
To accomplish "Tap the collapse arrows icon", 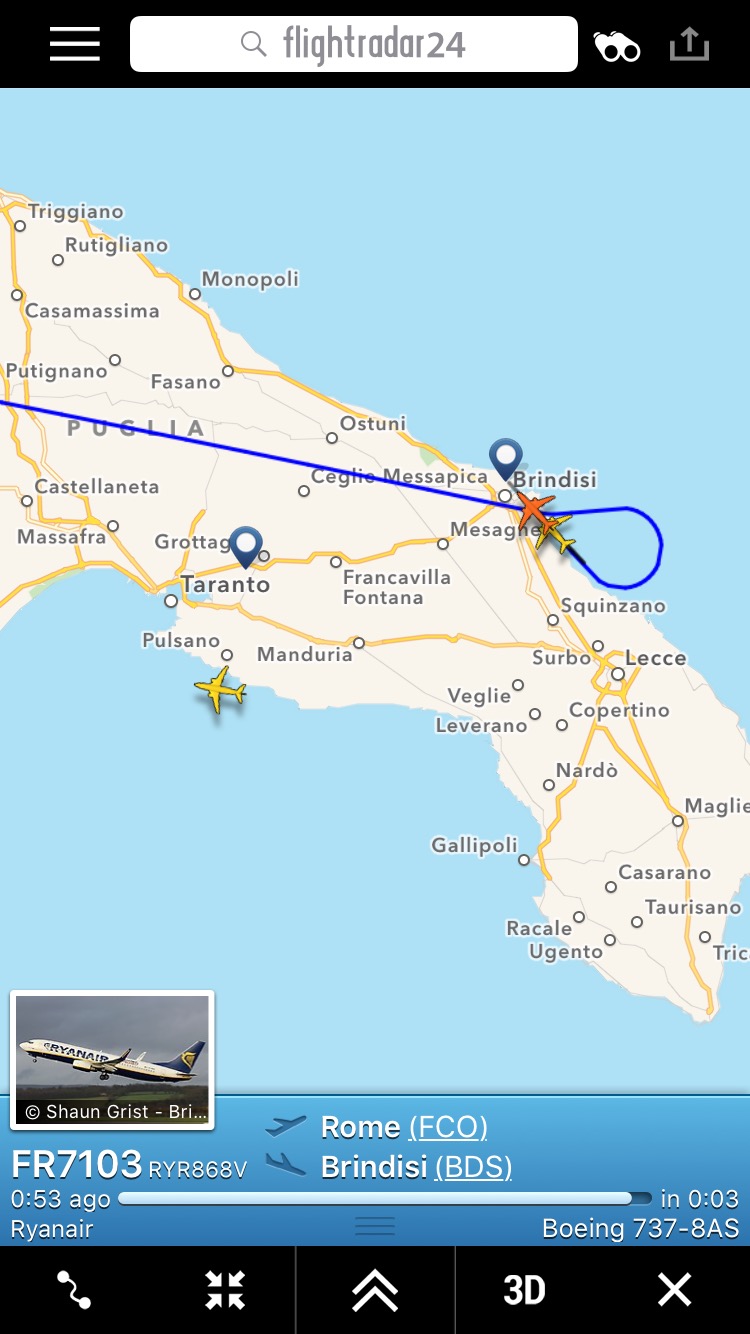I will [x=225, y=1290].
